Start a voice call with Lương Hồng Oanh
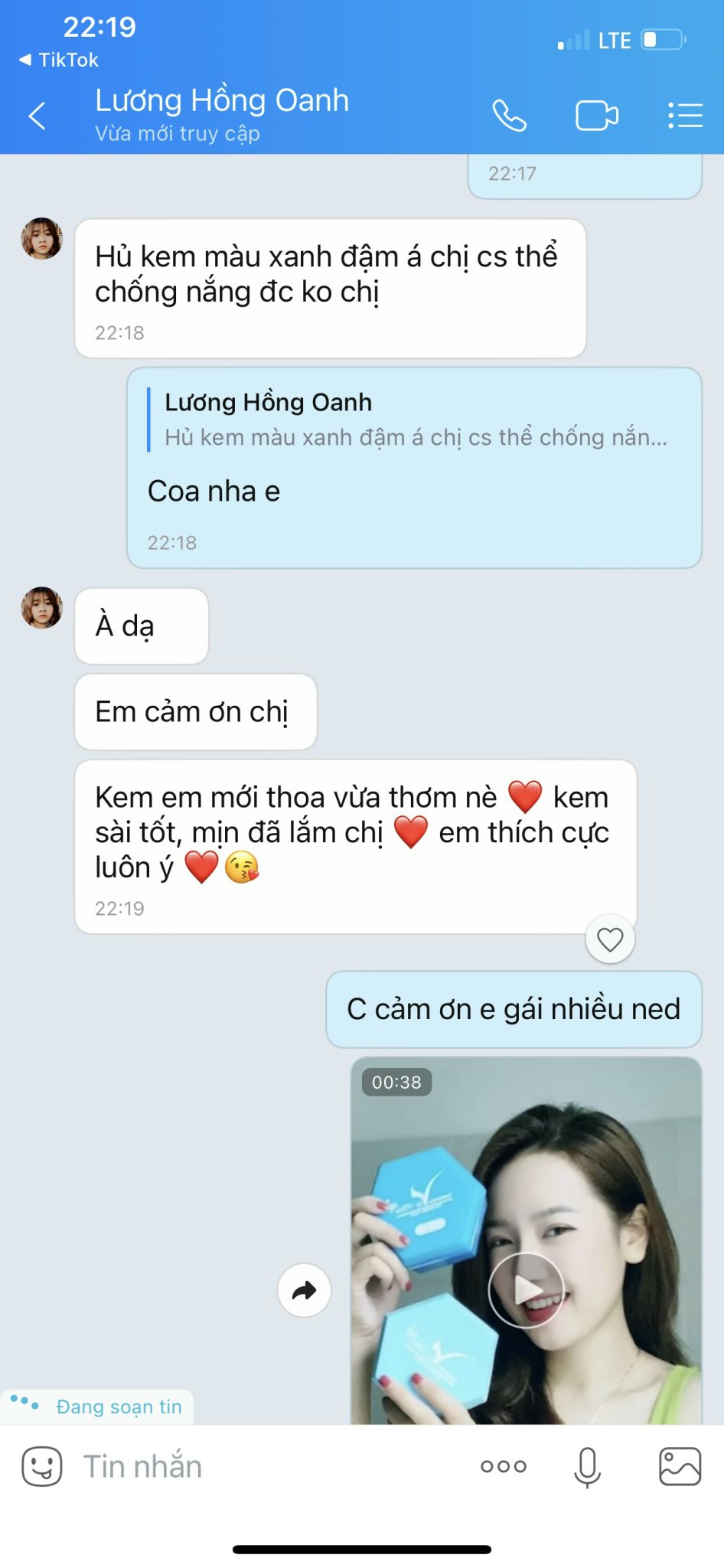This screenshot has height=1568, width=724. (x=509, y=116)
